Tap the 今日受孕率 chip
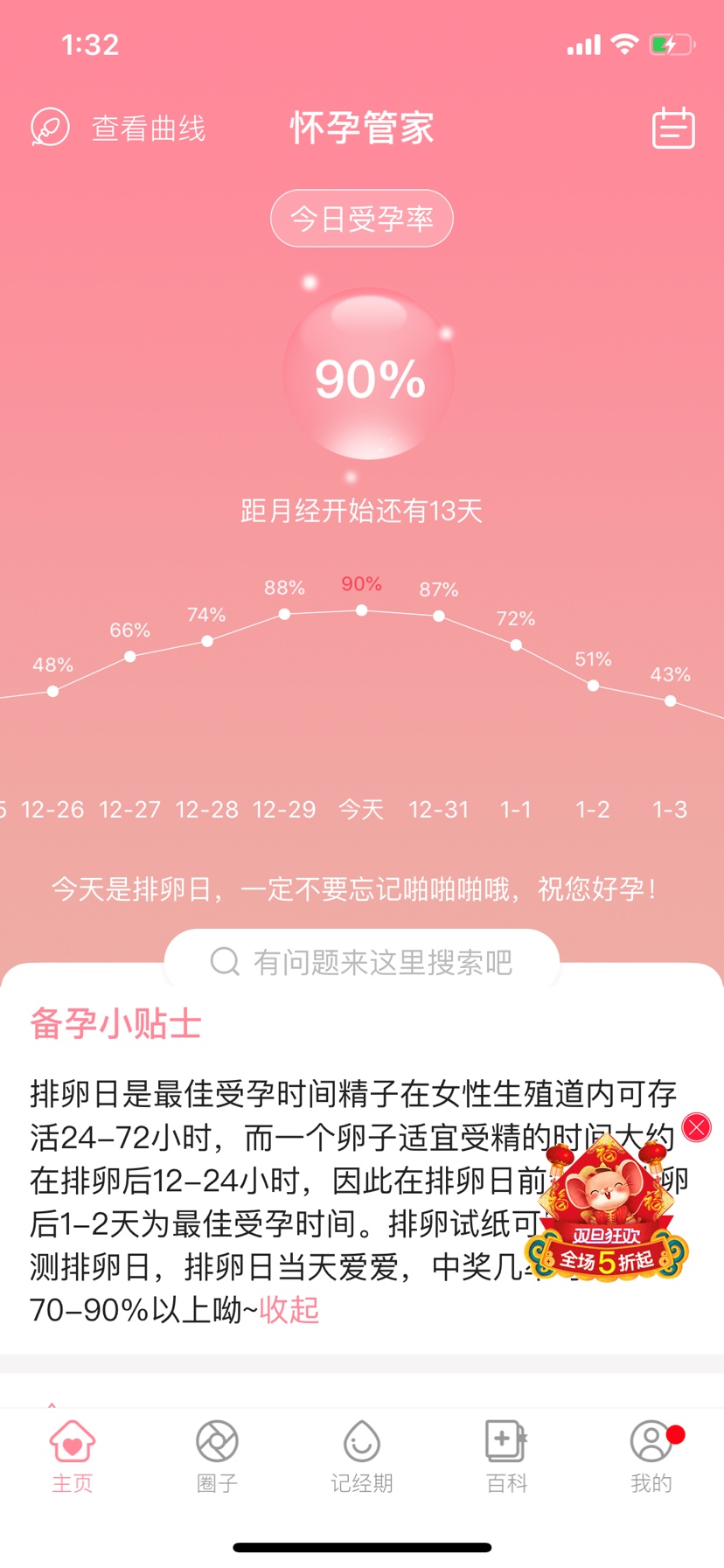Image resolution: width=724 pixels, height=1568 pixels. coord(361,219)
